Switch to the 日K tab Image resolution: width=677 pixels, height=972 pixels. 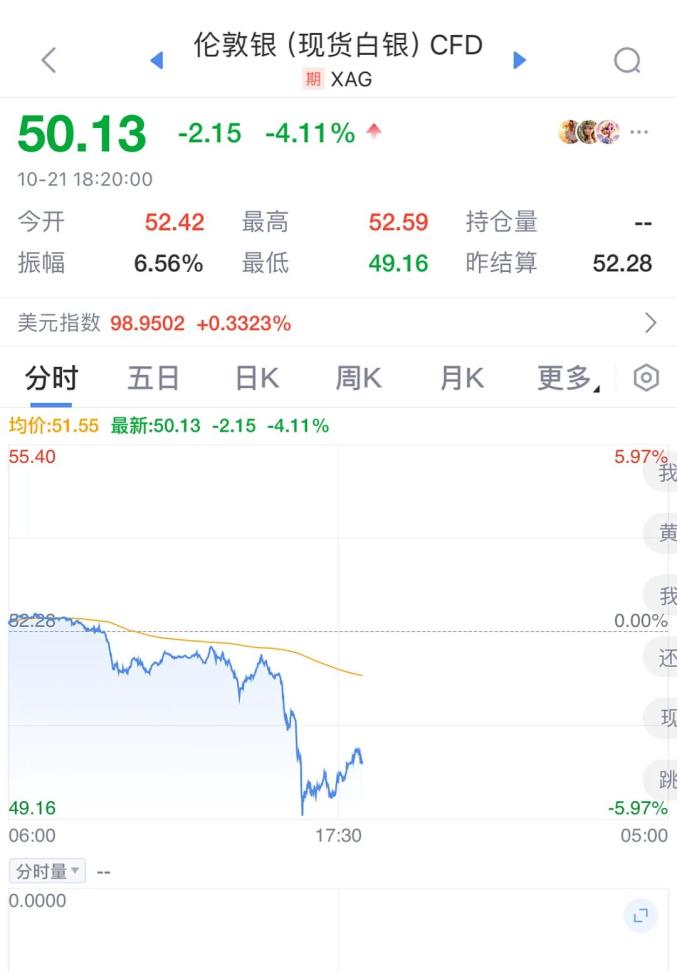[x=256, y=378]
